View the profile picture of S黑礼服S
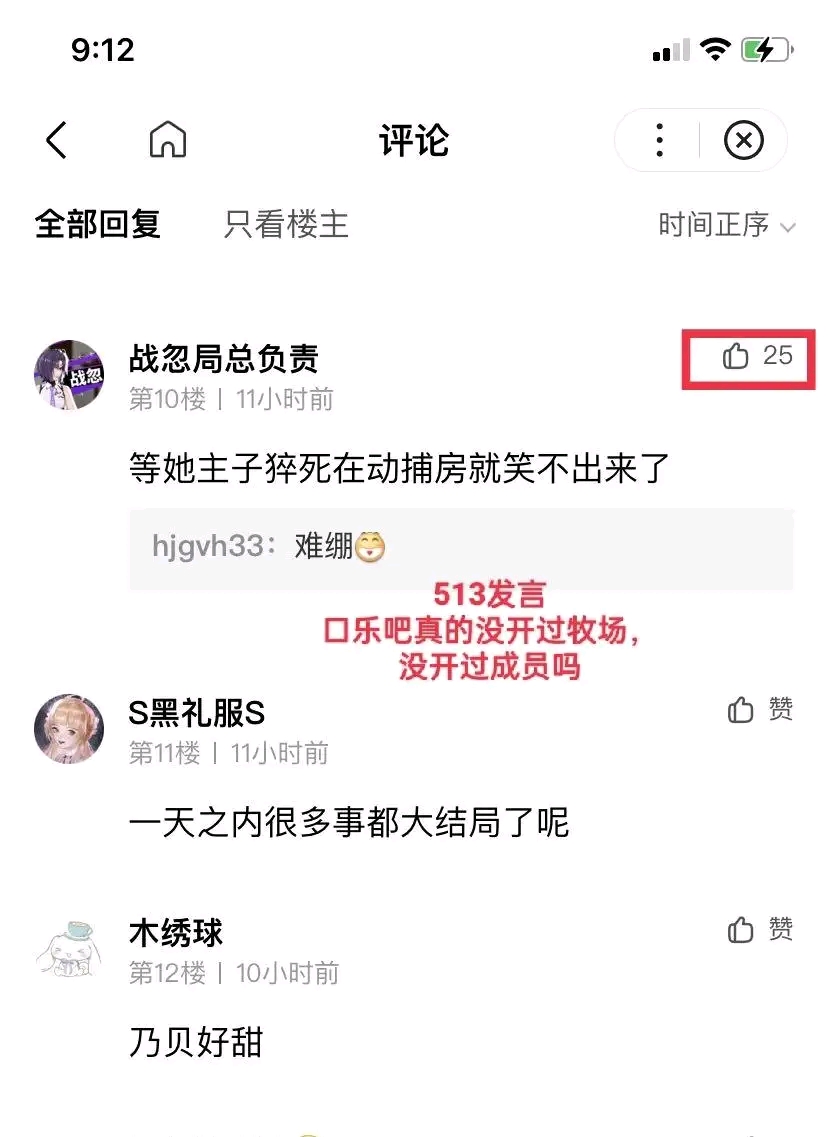 pyautogui.click(x=69, y=728)
